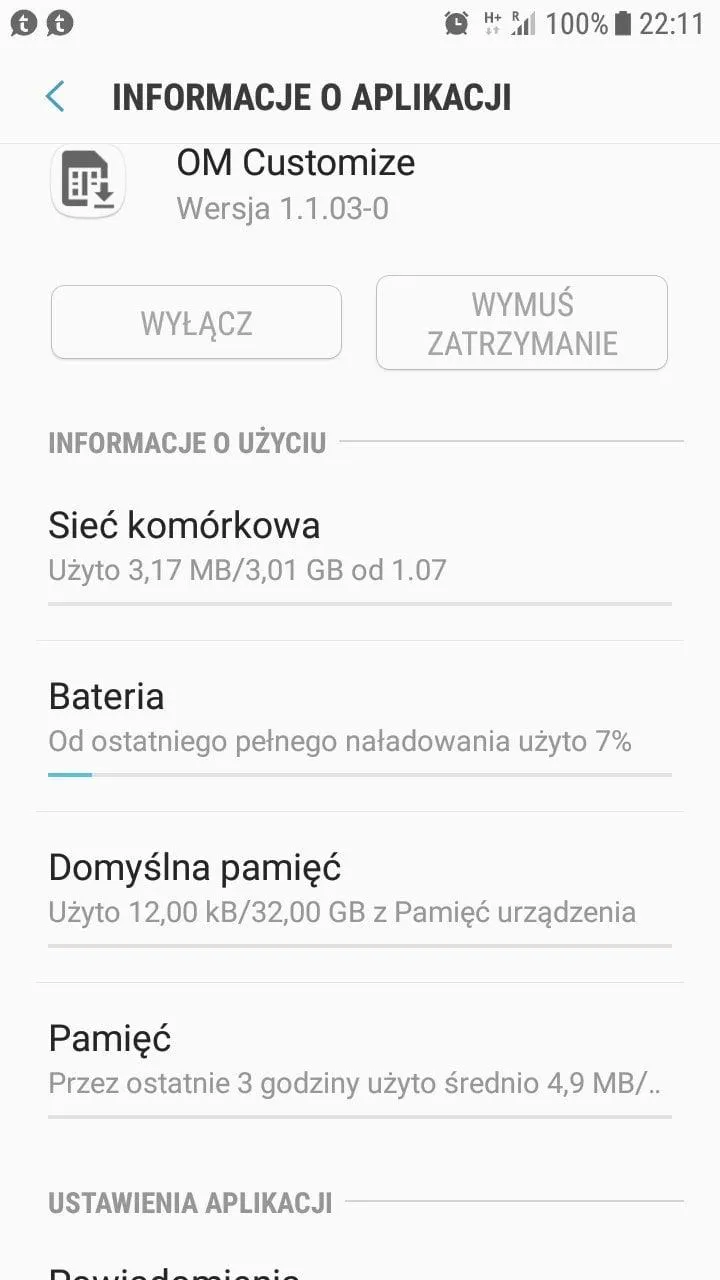This screenshot has width=720, height=1280.
Task: Tap the signal strength bars icon
Action: 524,23
